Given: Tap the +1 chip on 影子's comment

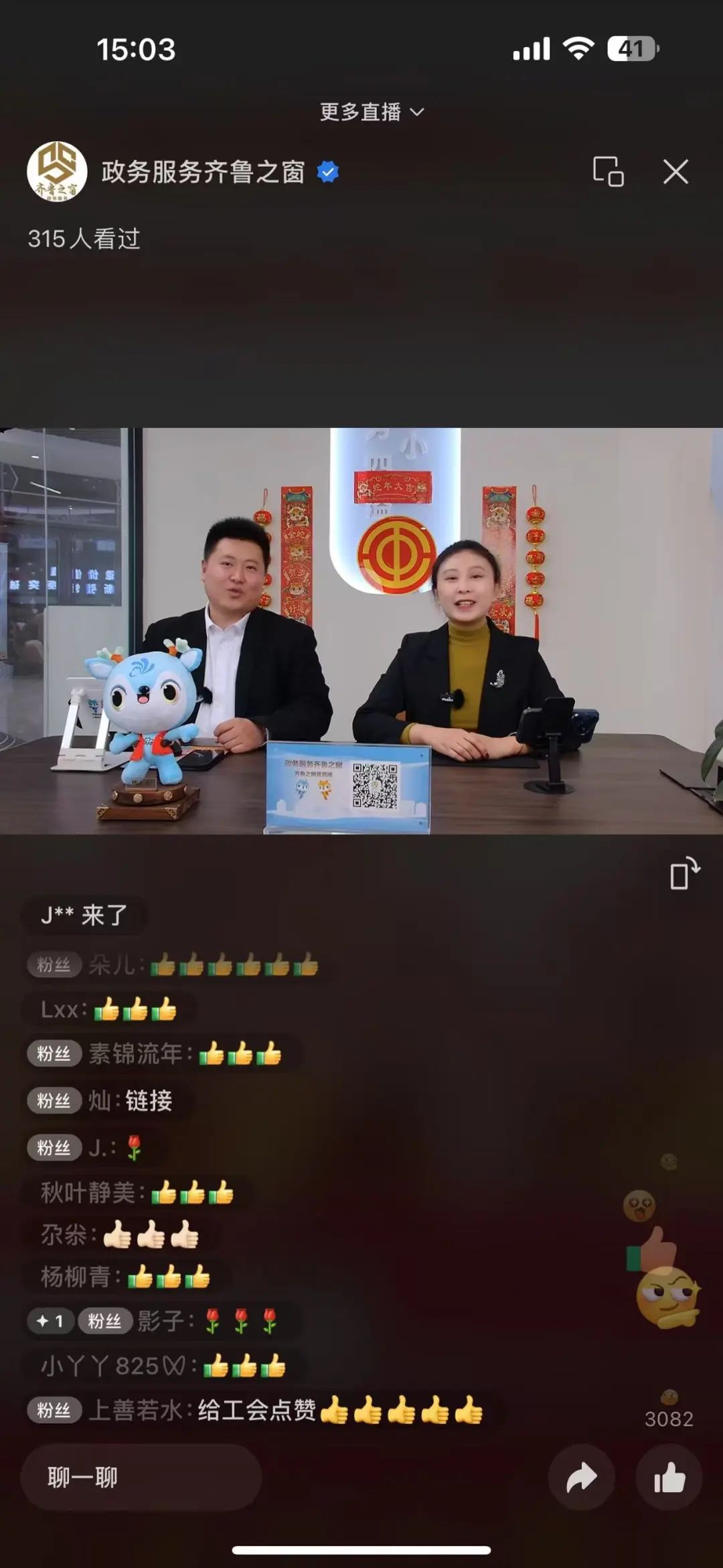Looking at the screenshot, I should coord(50,1321).
